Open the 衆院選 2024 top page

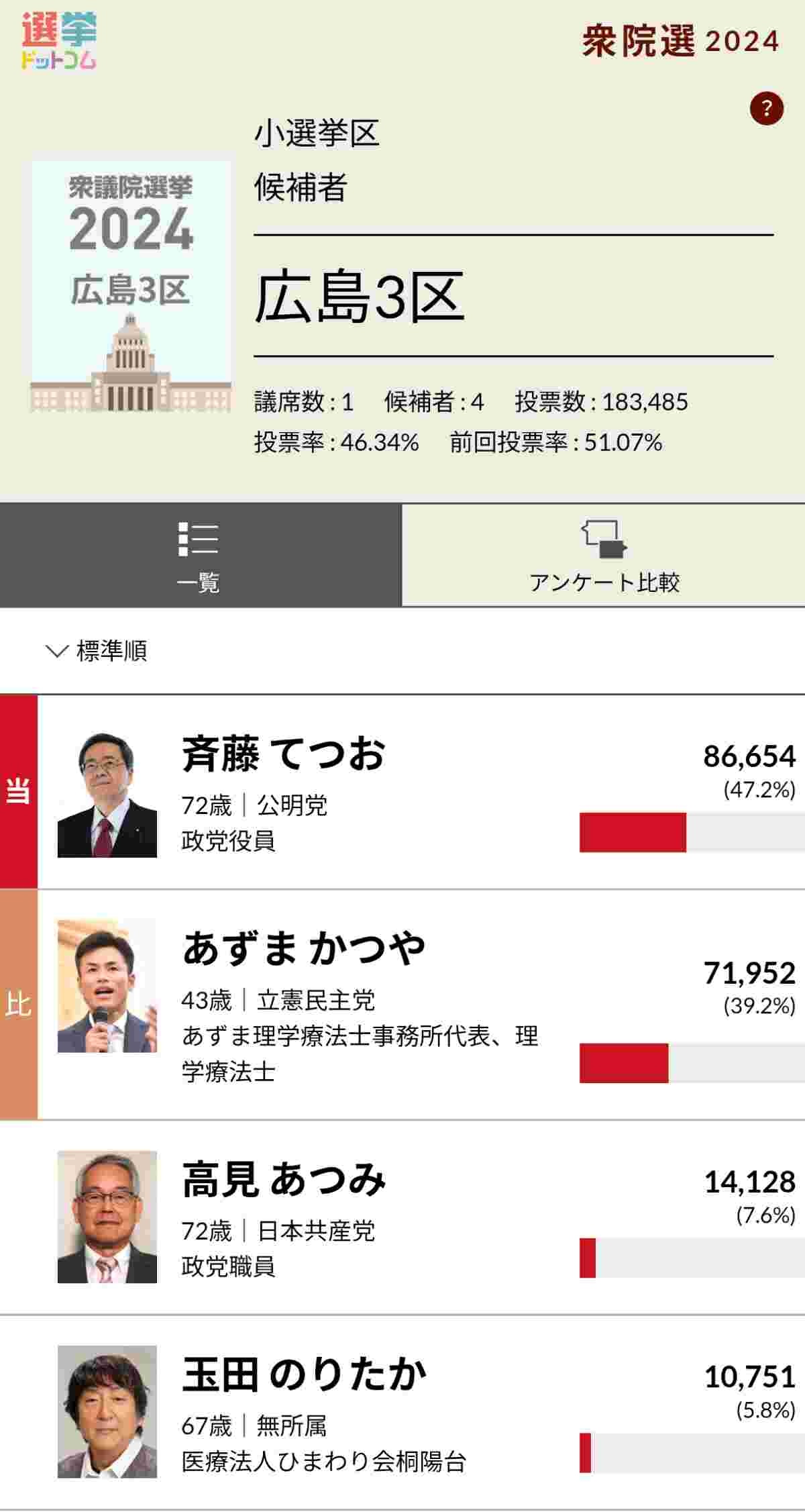click(680, 41)
